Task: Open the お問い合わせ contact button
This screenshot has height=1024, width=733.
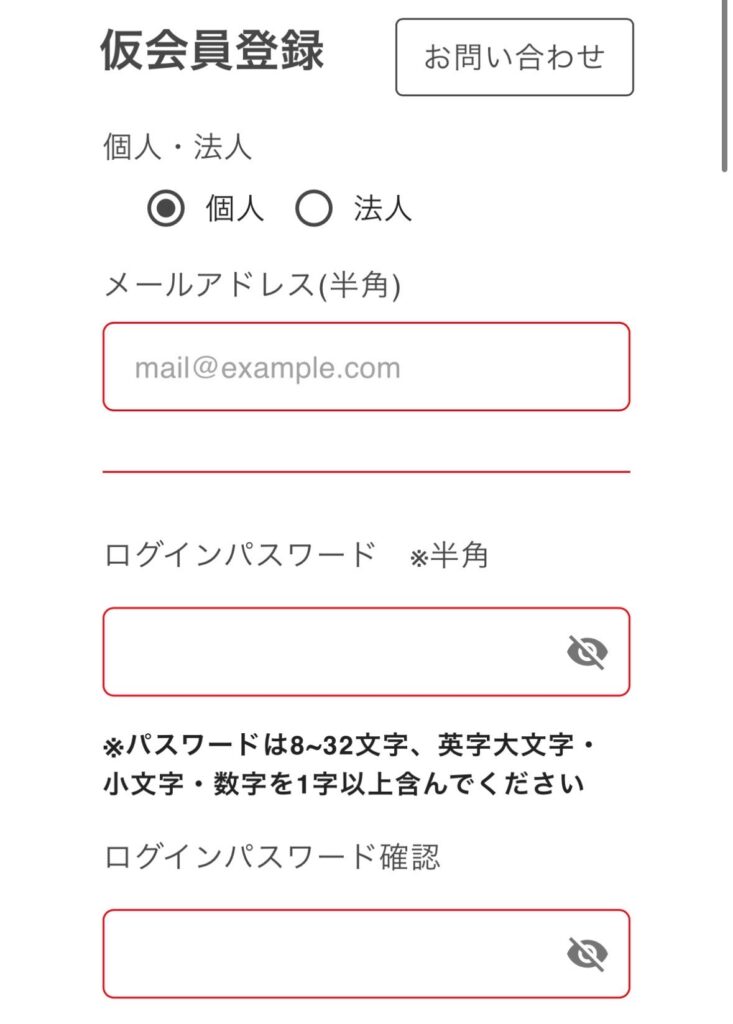Action: 514,57
